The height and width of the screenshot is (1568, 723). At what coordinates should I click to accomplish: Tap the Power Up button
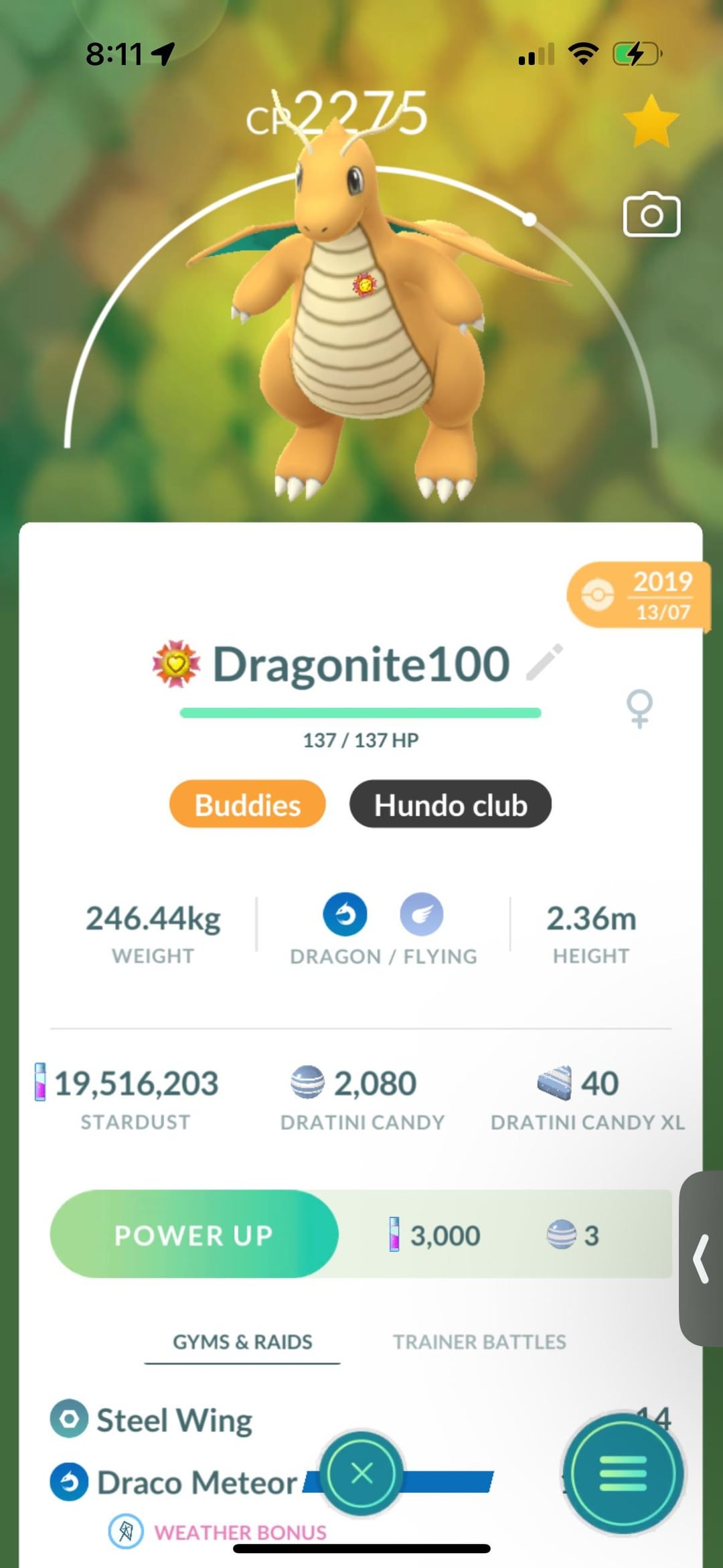[194, 1234]
